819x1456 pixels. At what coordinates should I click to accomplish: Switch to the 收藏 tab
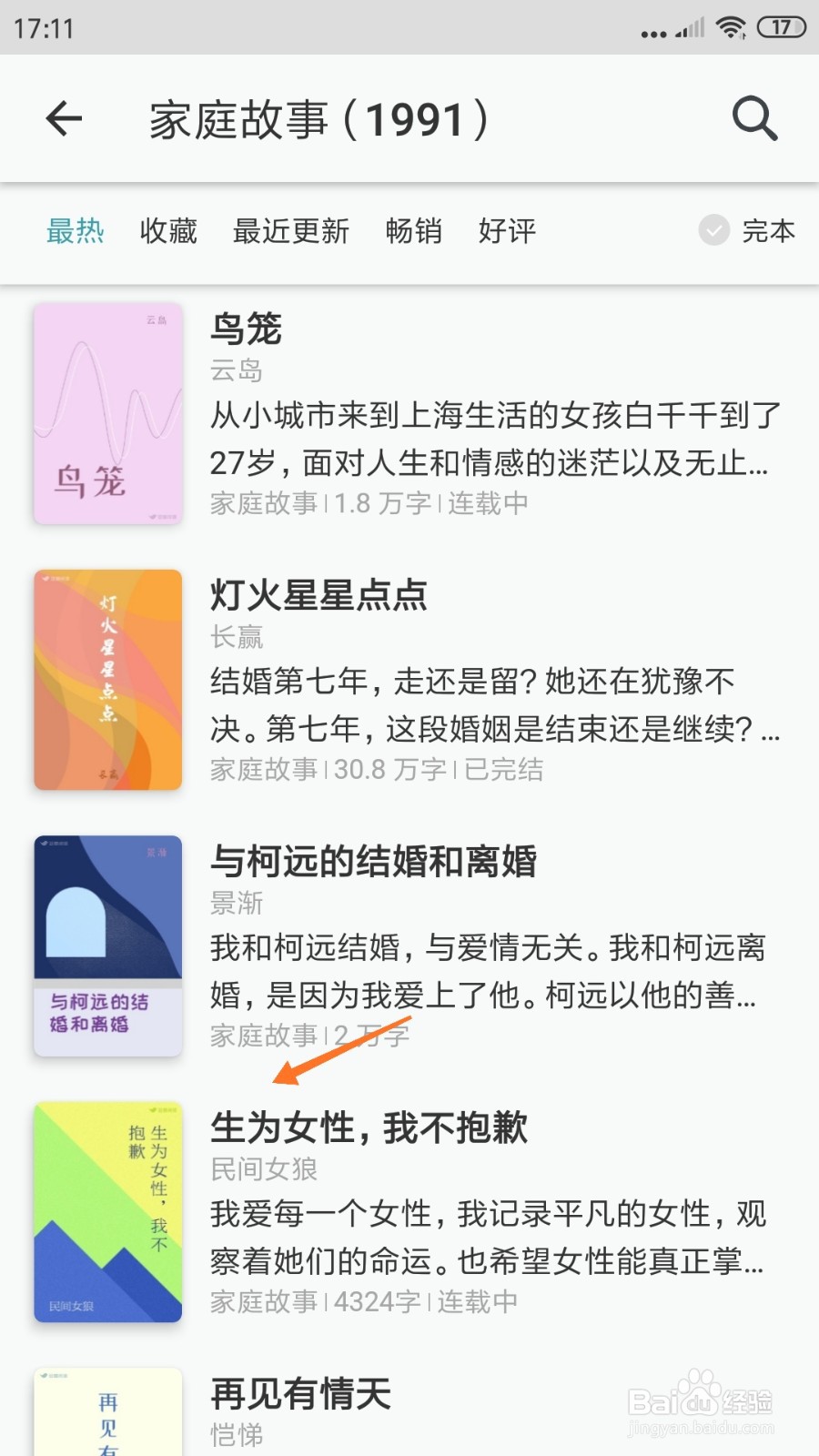[x=167, y=232]
